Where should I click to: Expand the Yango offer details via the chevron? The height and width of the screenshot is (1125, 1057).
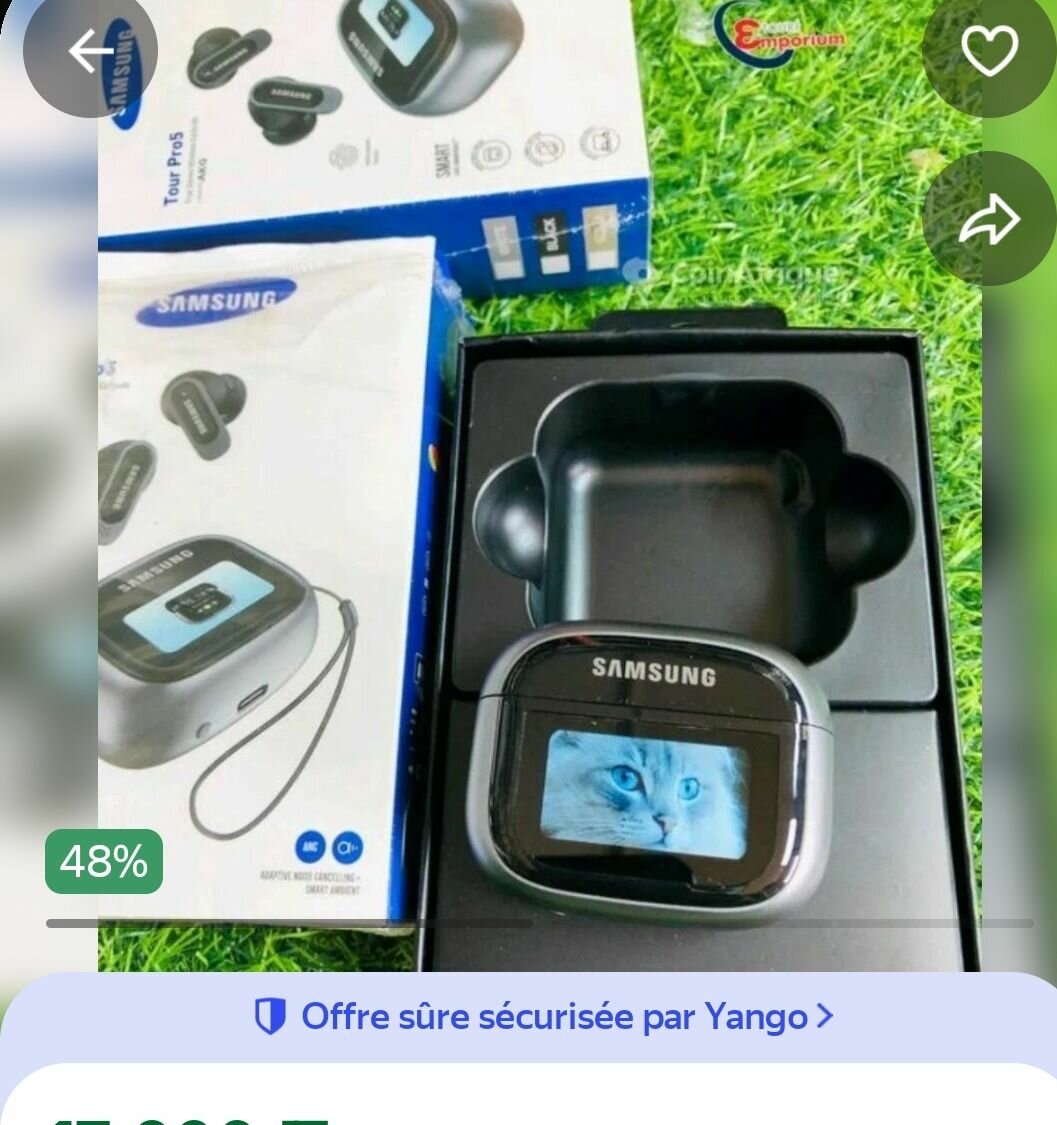point(824,1016)
